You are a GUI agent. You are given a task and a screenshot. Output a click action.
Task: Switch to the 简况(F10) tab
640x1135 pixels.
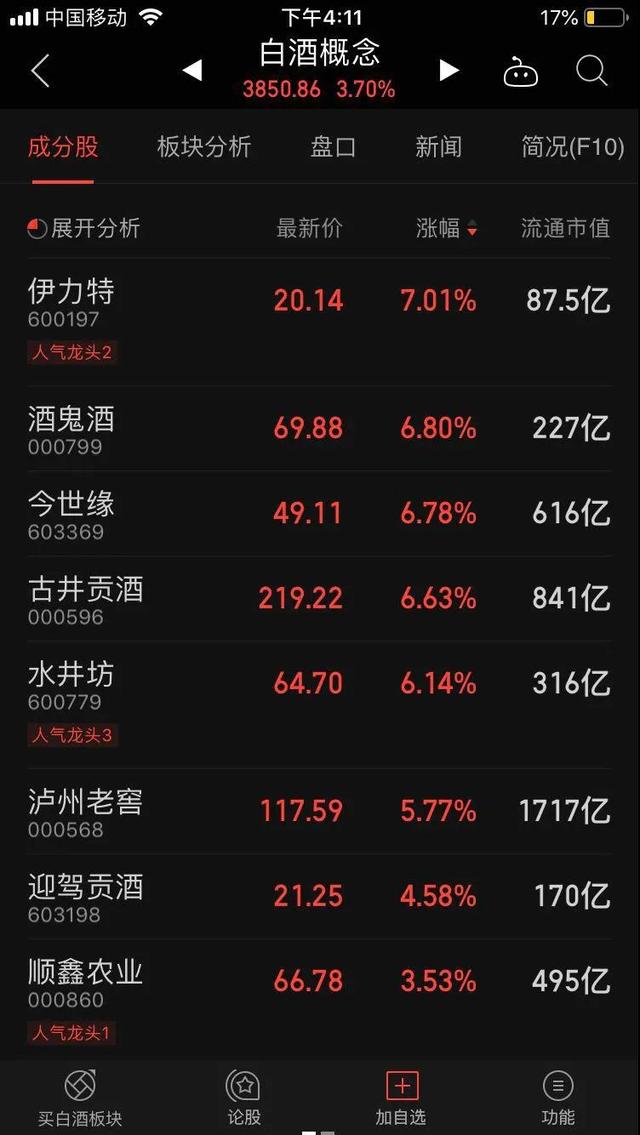point(572,147)
